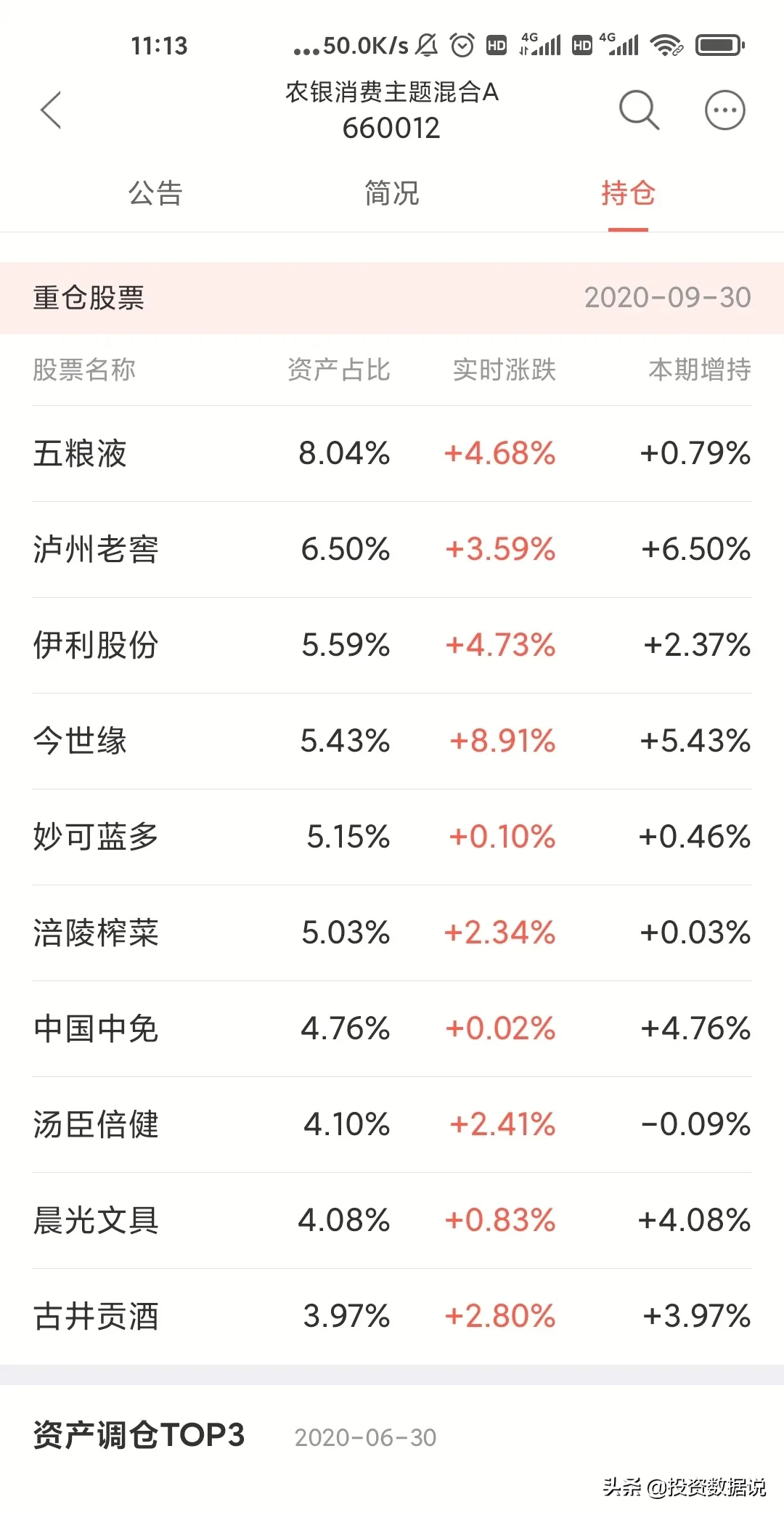This screenshot has width=784, height=1515.
Task: Switch to the 公告 tab
Action: pyautogui.click(x=155, y=193)
